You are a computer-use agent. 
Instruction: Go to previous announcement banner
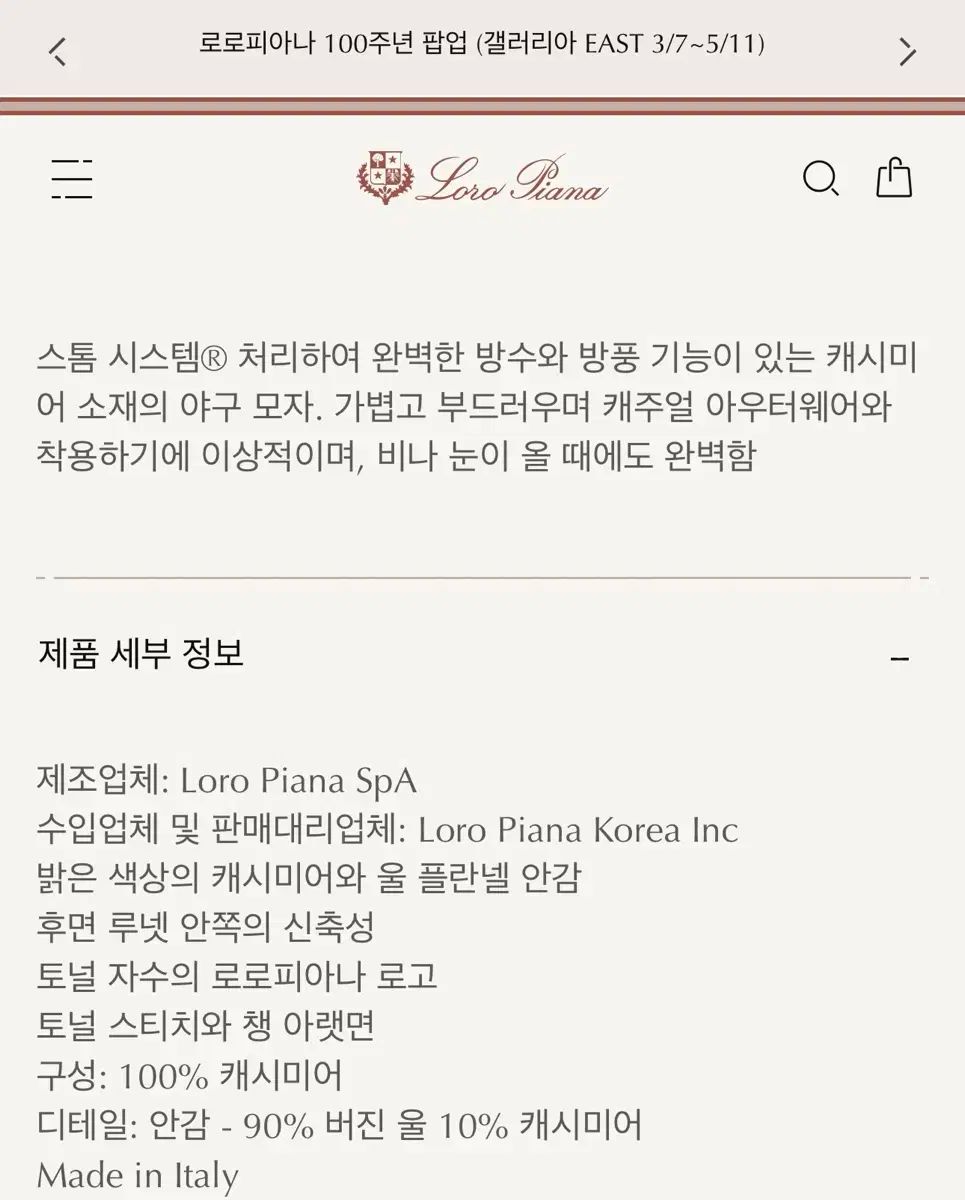click(x=58, y=51)
